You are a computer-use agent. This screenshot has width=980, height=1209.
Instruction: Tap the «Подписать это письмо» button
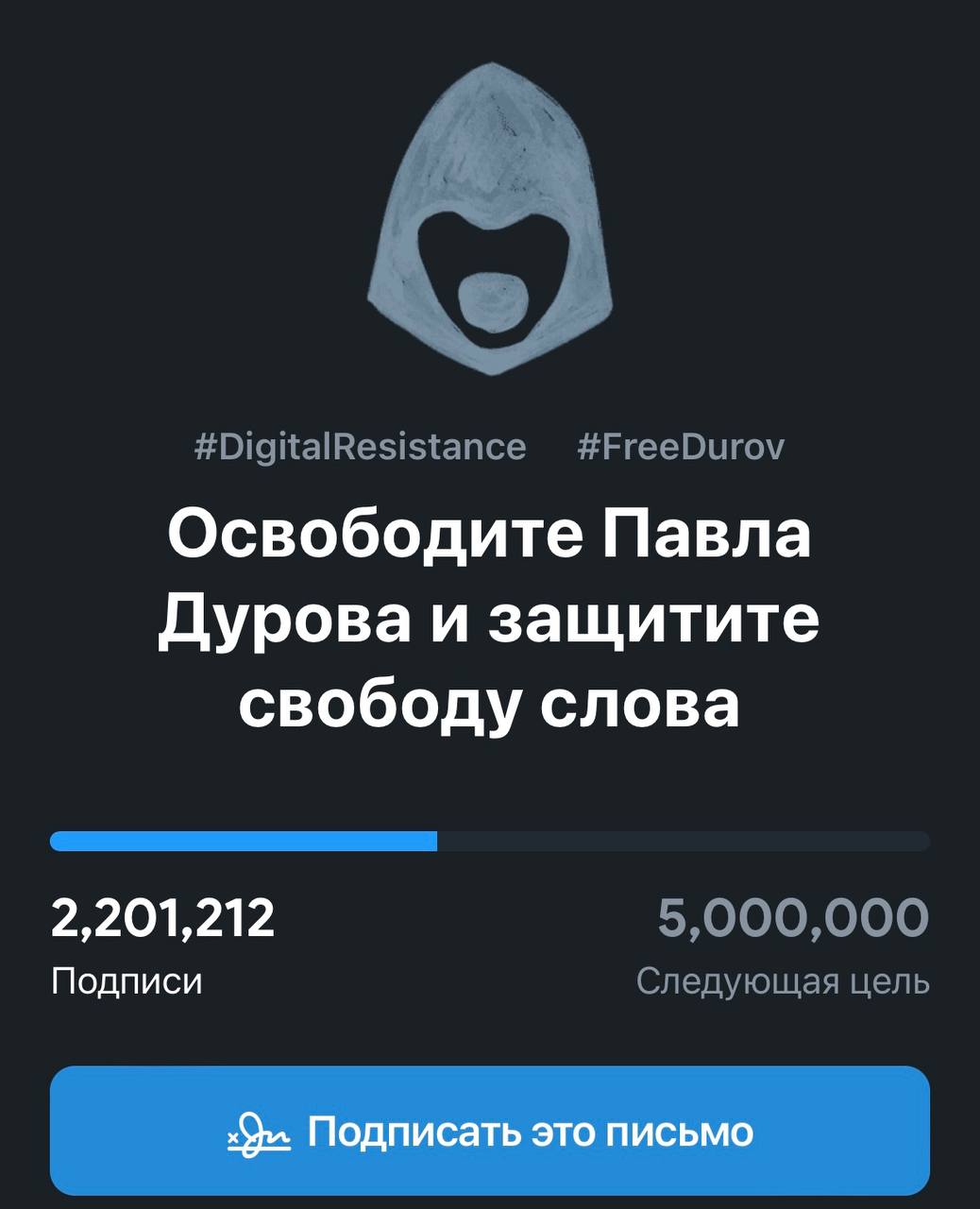490,1131
